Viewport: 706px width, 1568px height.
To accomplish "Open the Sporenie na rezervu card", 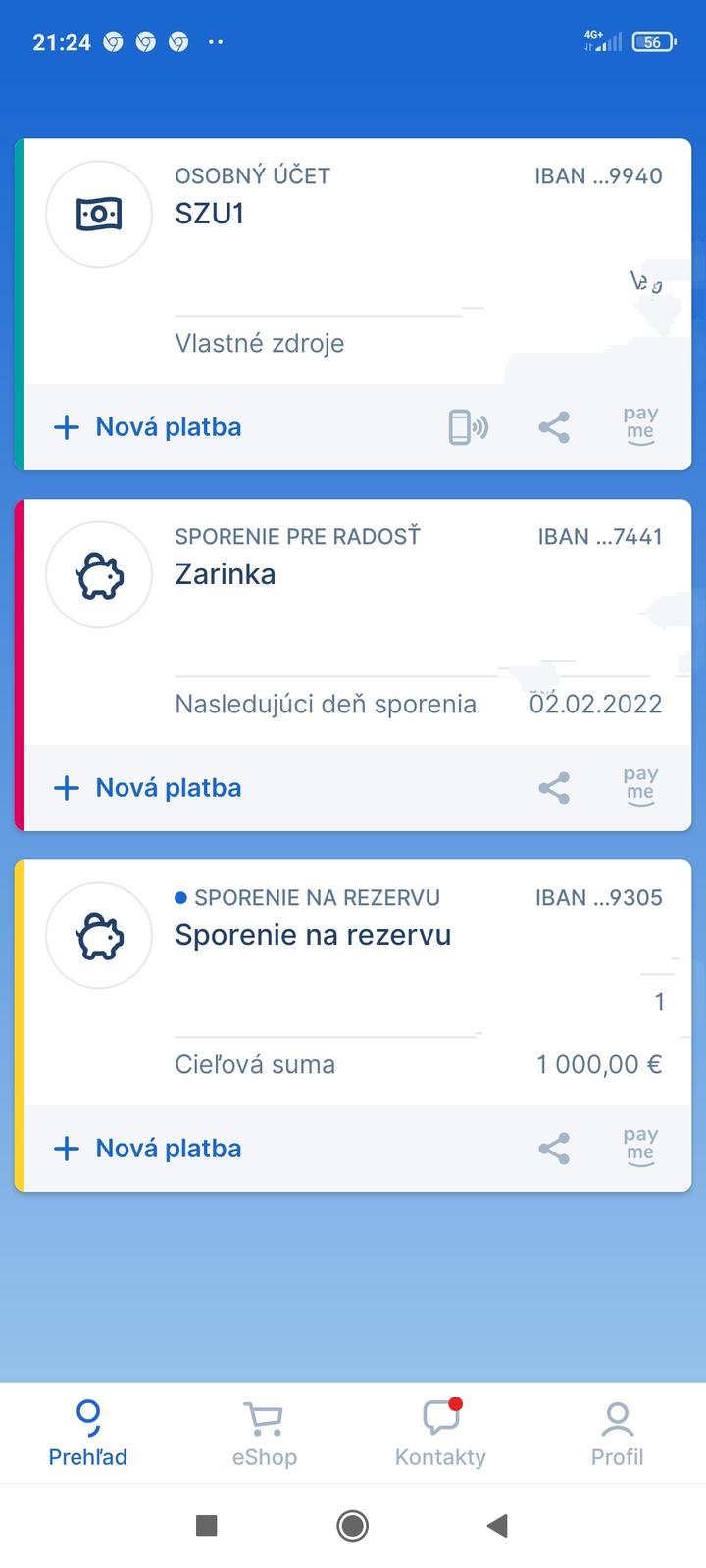I will [353, 983].
